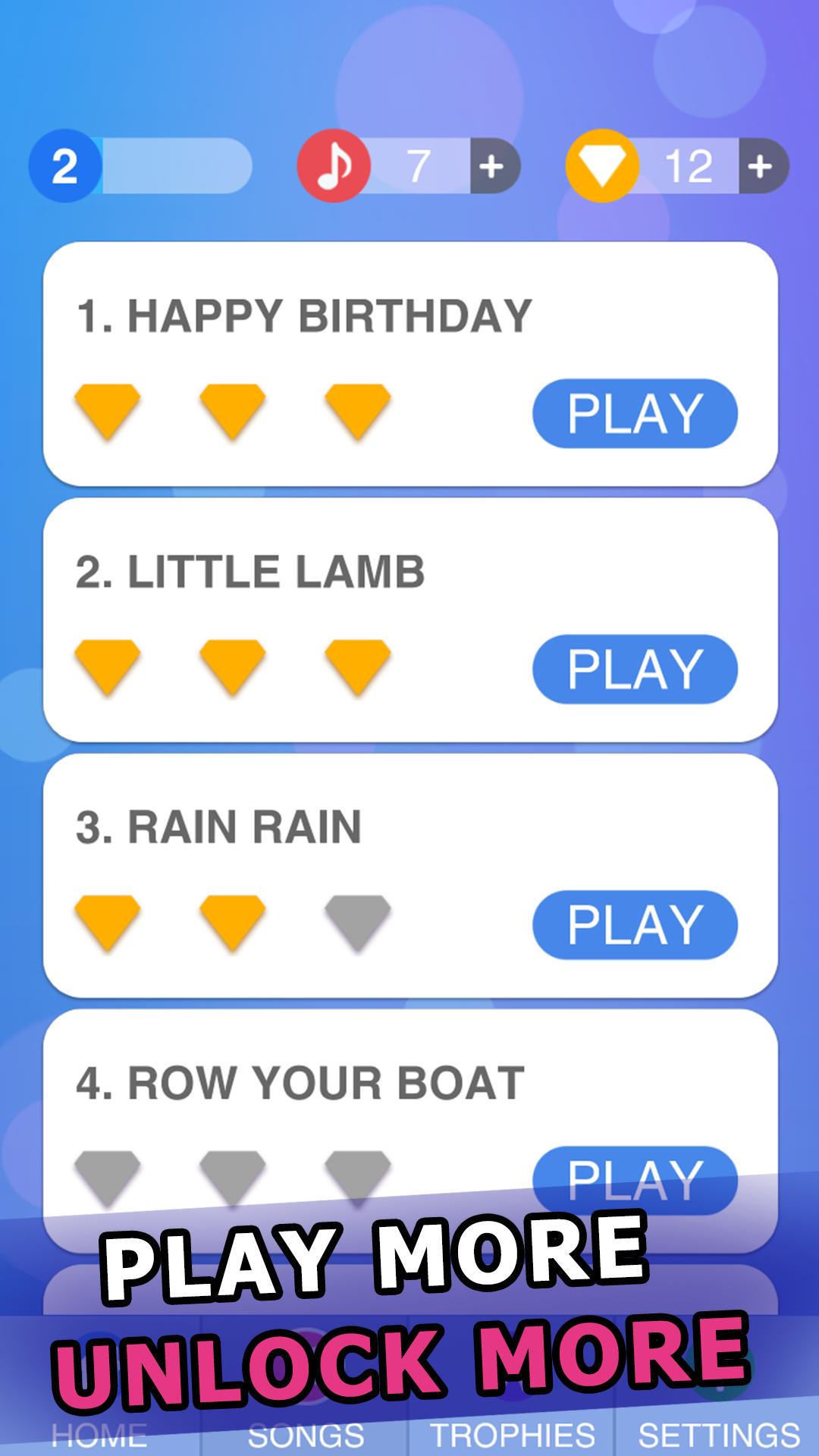Tap the second gold diamond under Rain Rain
This screenshot has width=819, height=1456.
[231, 921]
